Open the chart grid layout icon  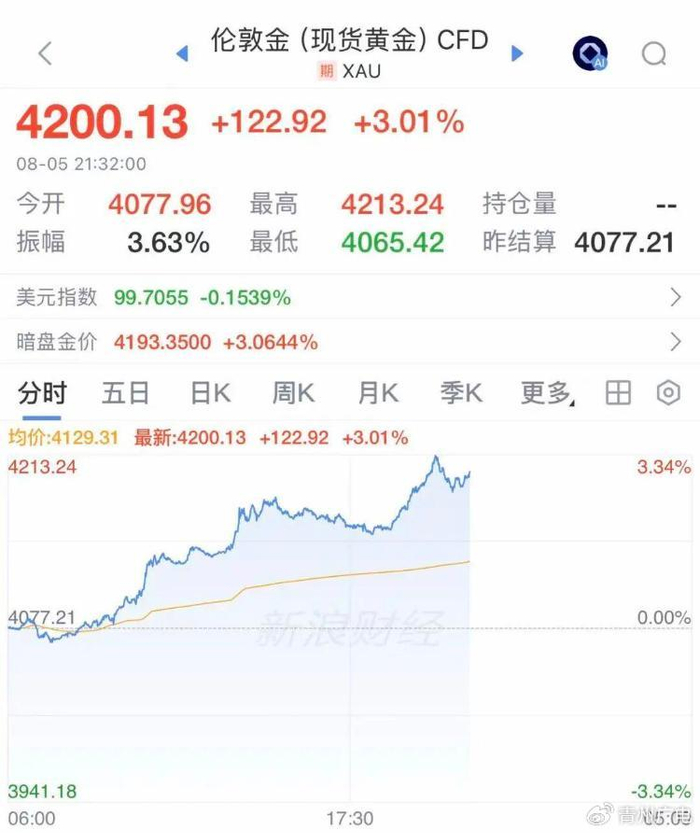click(x=618, y=393)
